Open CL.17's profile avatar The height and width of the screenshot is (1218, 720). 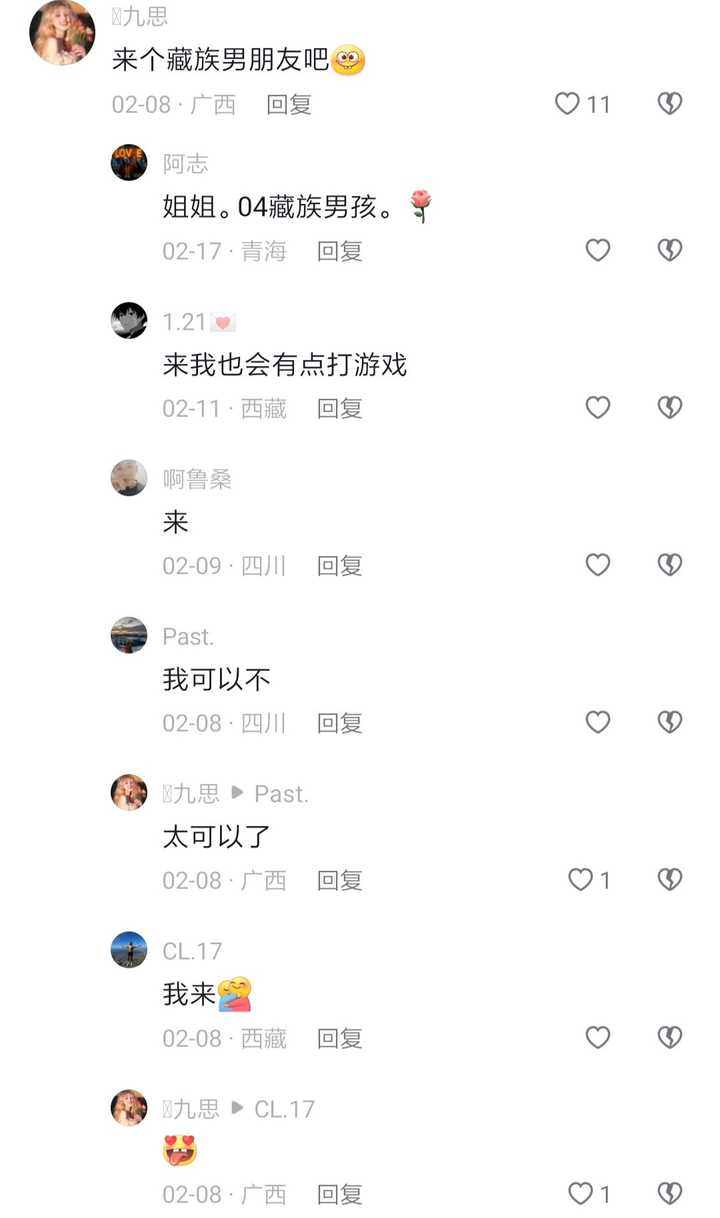coord(129,949)
